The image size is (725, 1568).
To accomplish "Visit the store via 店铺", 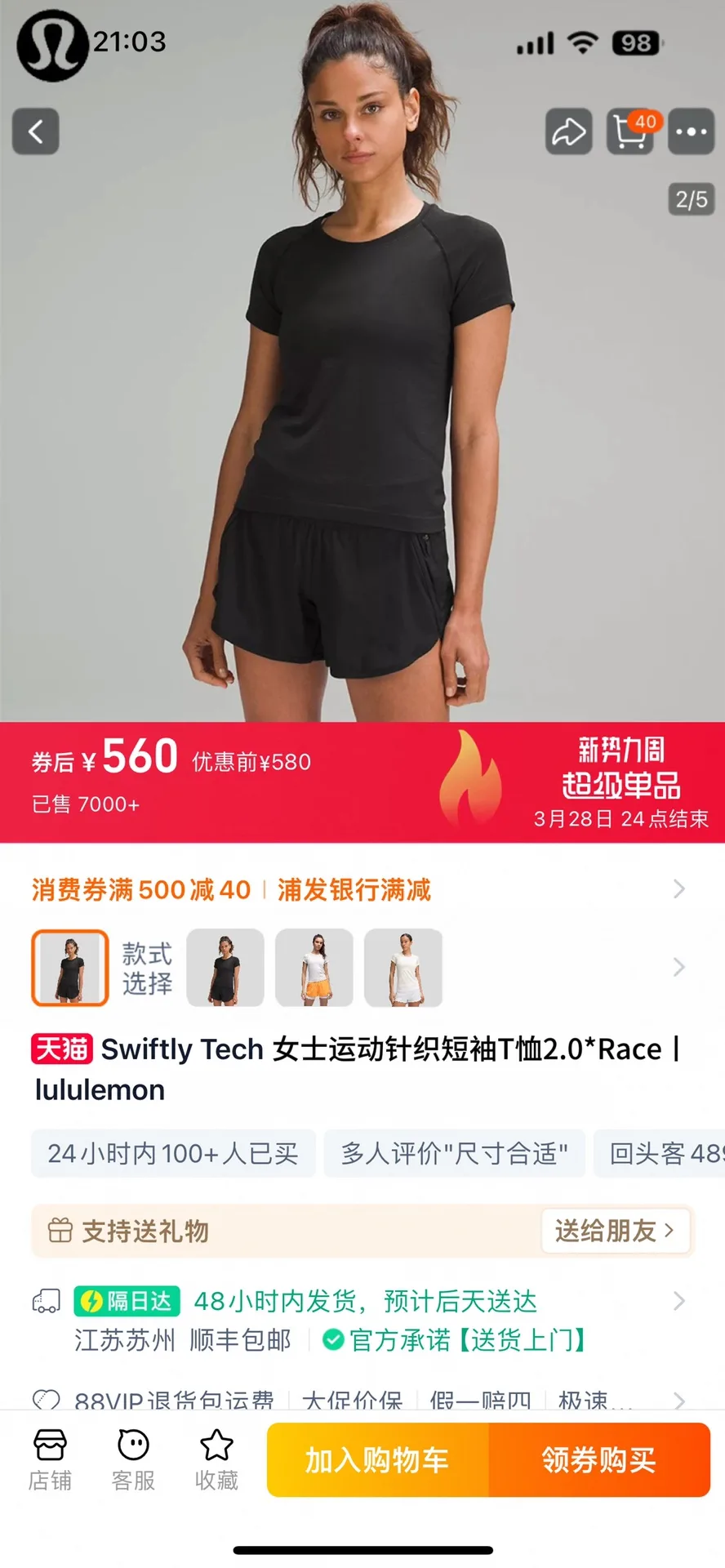I will pos(50,1459).
